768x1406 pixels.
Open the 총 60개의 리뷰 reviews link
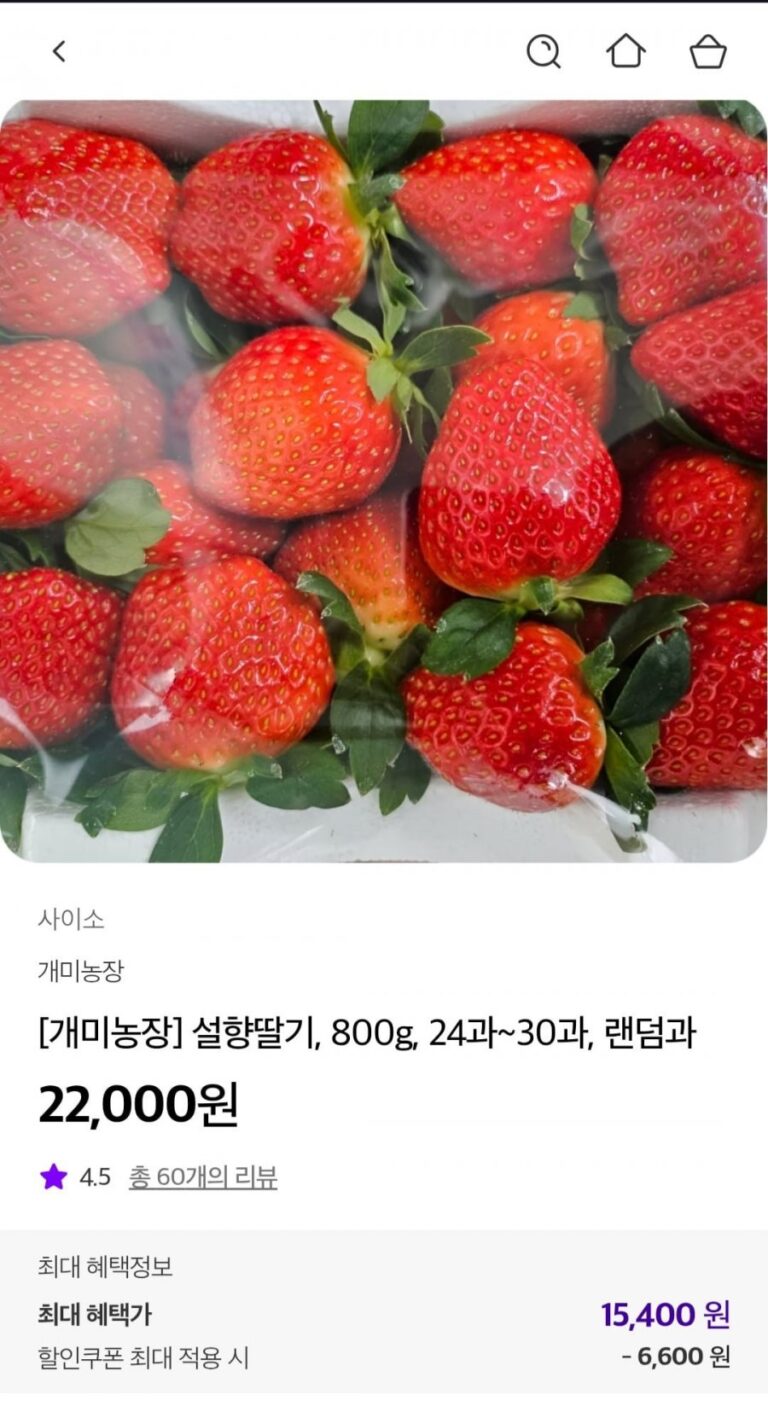(x=203, y=1177)
